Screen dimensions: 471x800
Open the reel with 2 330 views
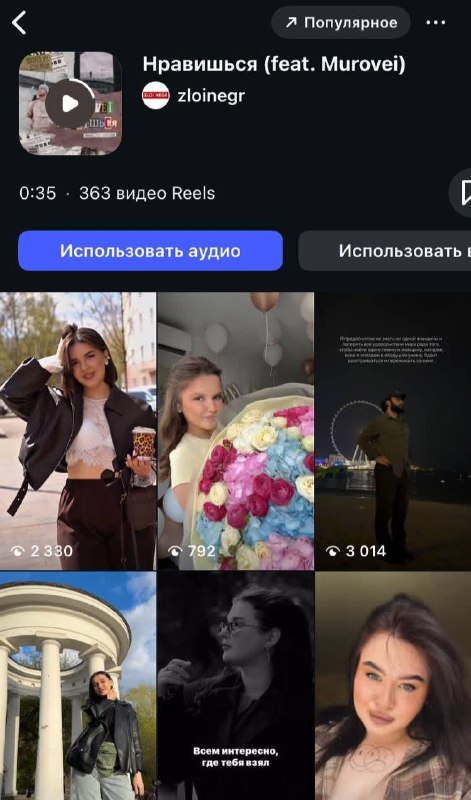78,431
